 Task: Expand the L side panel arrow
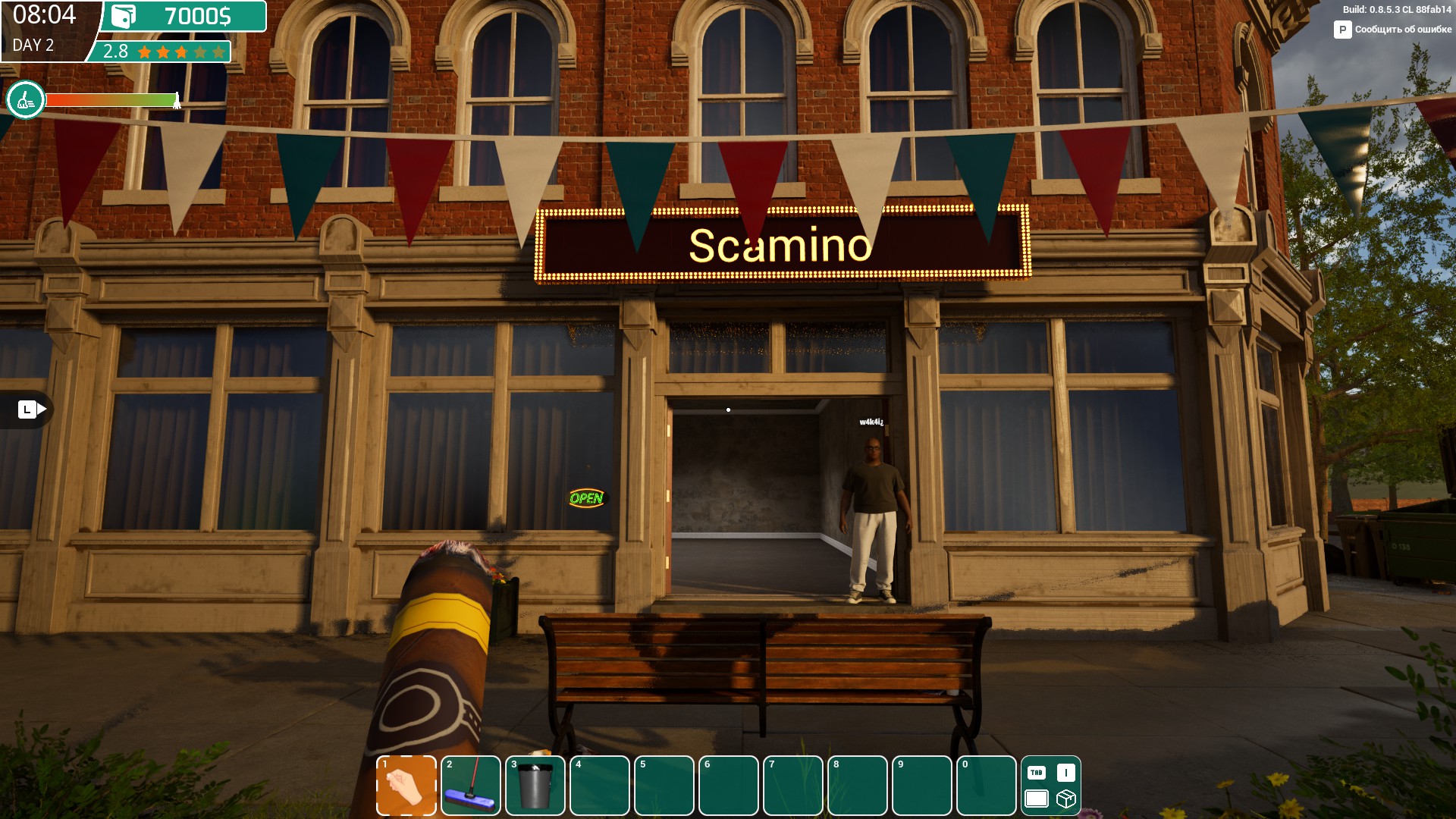tap(27, 409)
